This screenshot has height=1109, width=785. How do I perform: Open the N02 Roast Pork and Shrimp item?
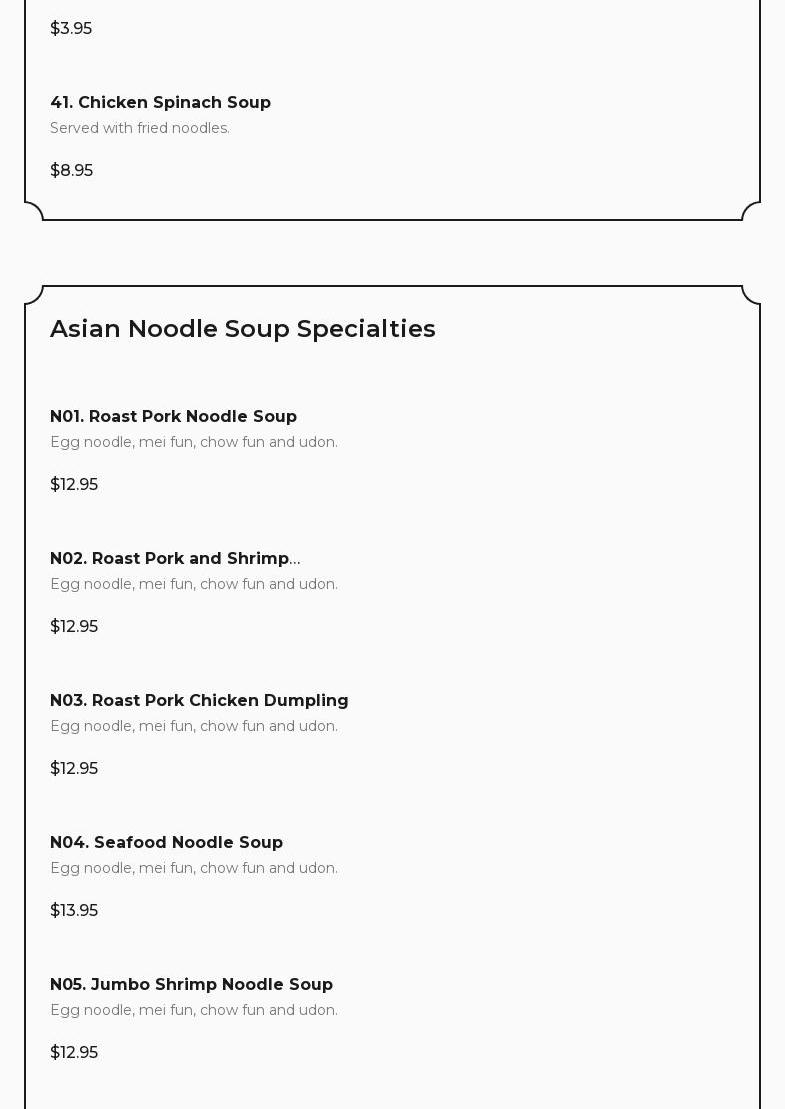[x=175, y=559]
